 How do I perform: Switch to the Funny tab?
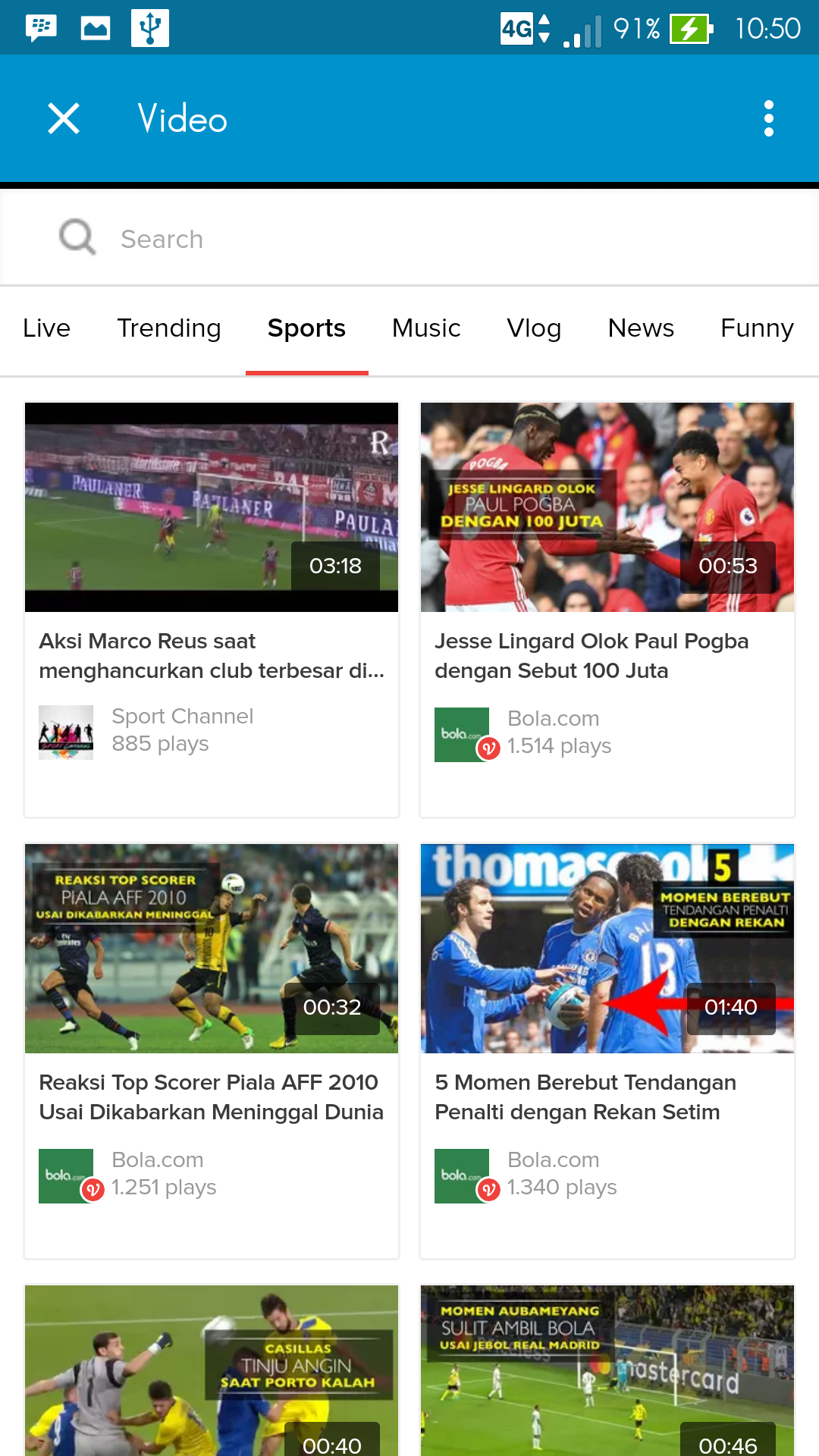tap(757, 328)
